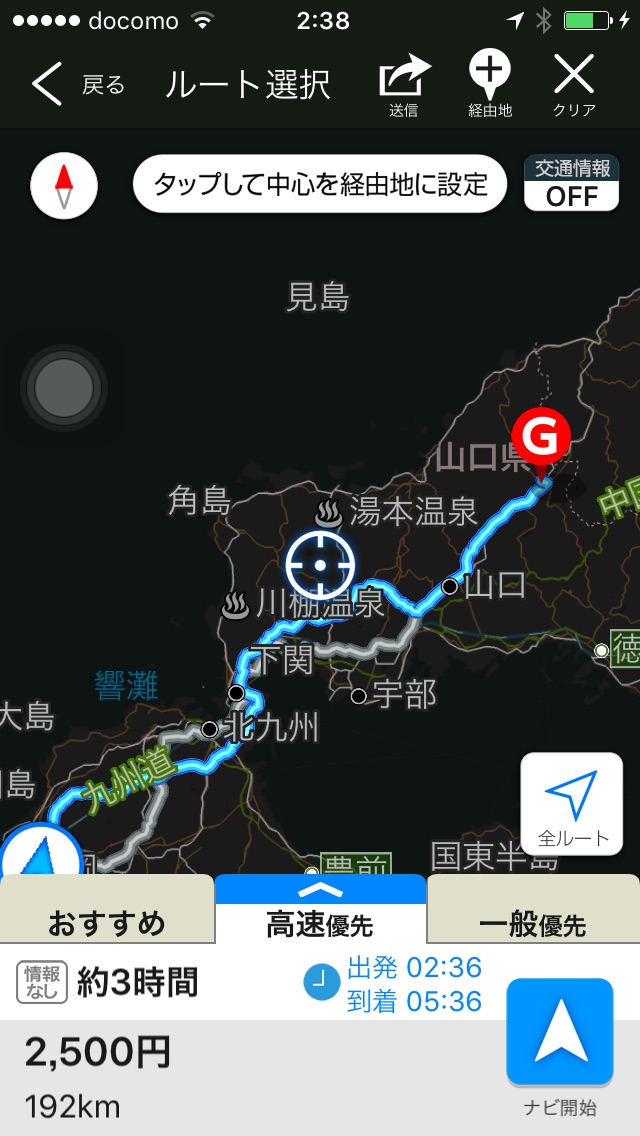Image resolution: width=640 pixels, height=1136 pixels.
Task: Show the whole route with 全ルート
Action: (572, 805)
